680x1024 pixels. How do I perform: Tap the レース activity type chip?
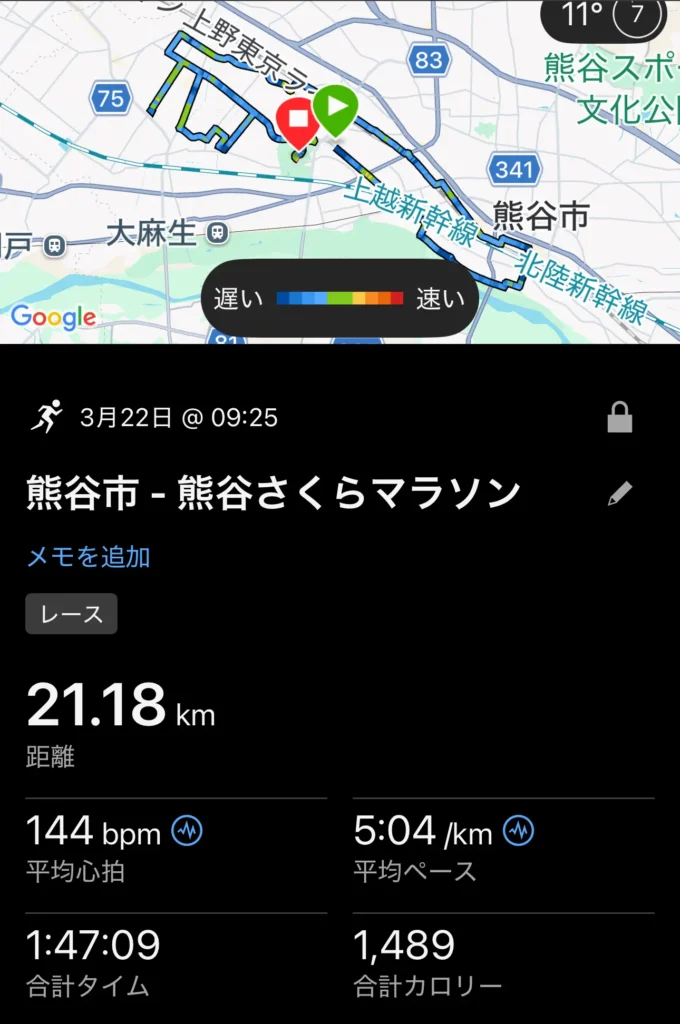point(71,614)
